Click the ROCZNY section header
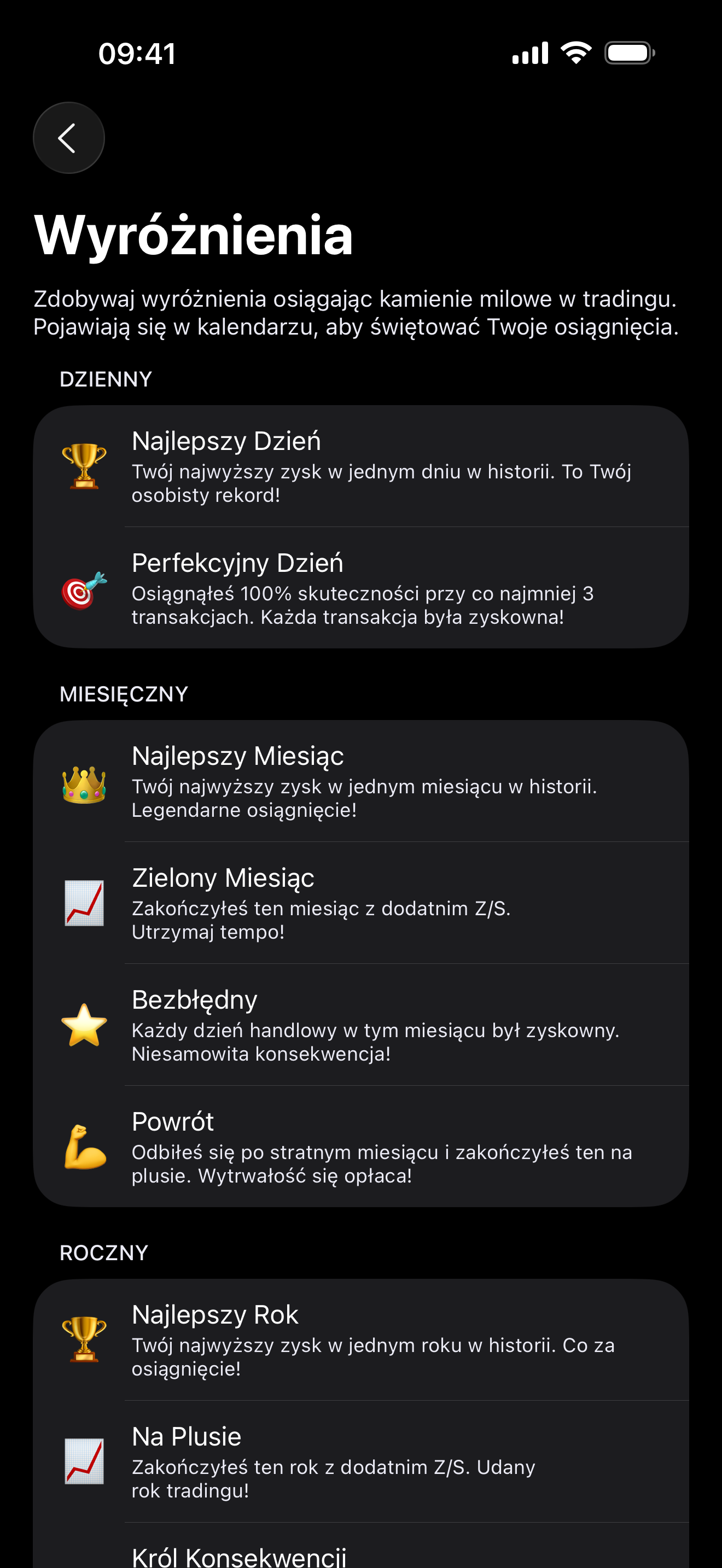The image size is (722, 1568). point(103,1252)
